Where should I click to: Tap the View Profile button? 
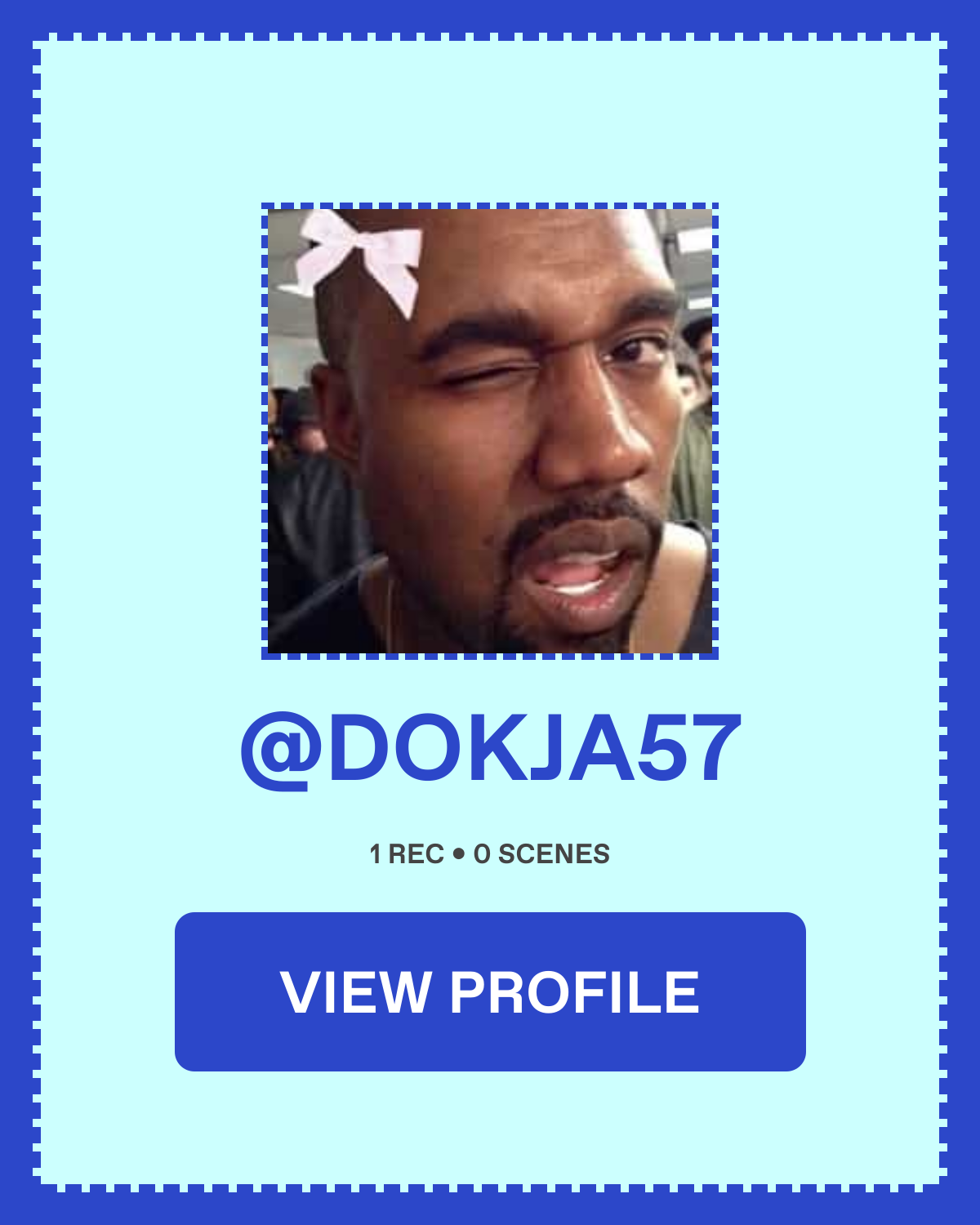(x=490, y=991)
